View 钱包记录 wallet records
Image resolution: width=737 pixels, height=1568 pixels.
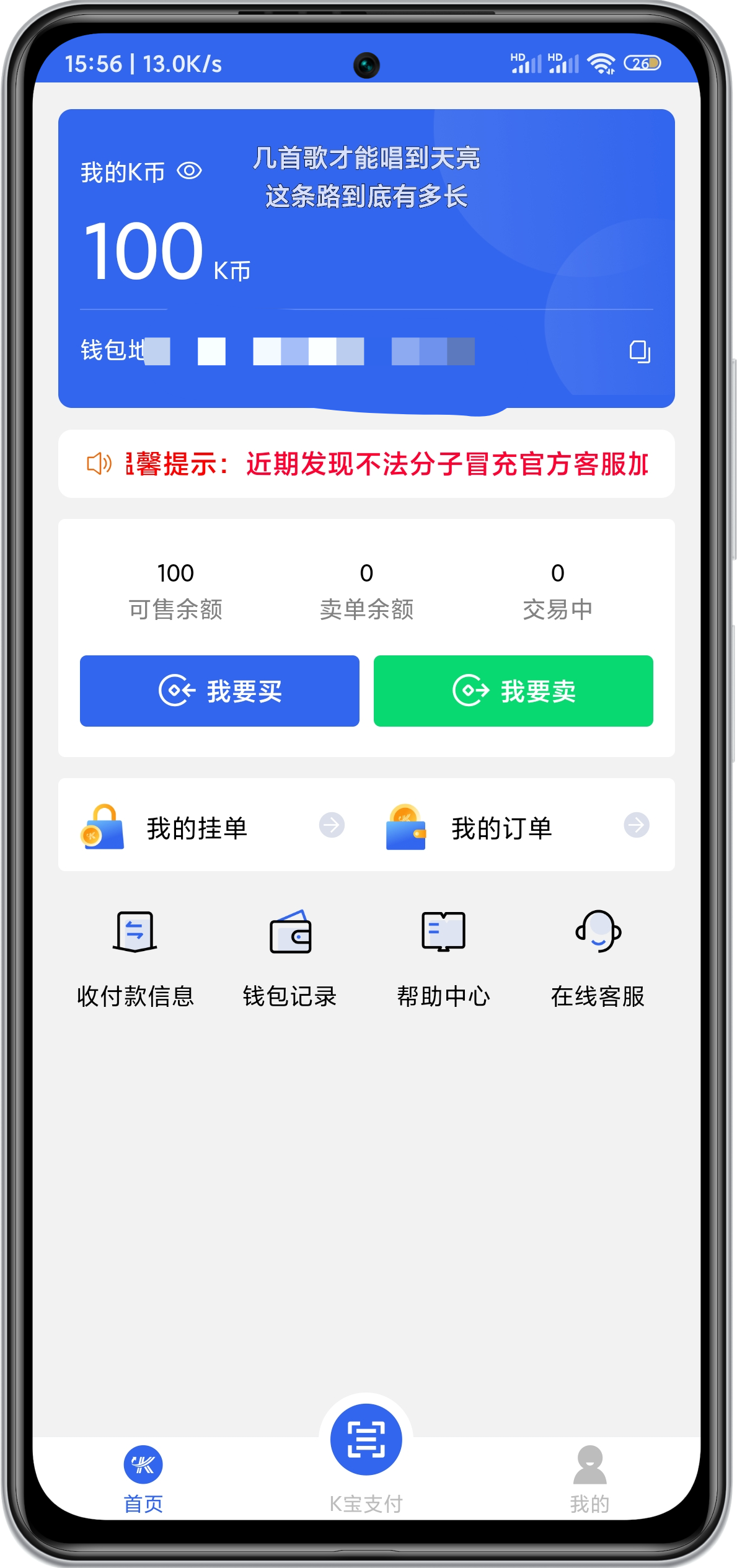tap(289, 957)
